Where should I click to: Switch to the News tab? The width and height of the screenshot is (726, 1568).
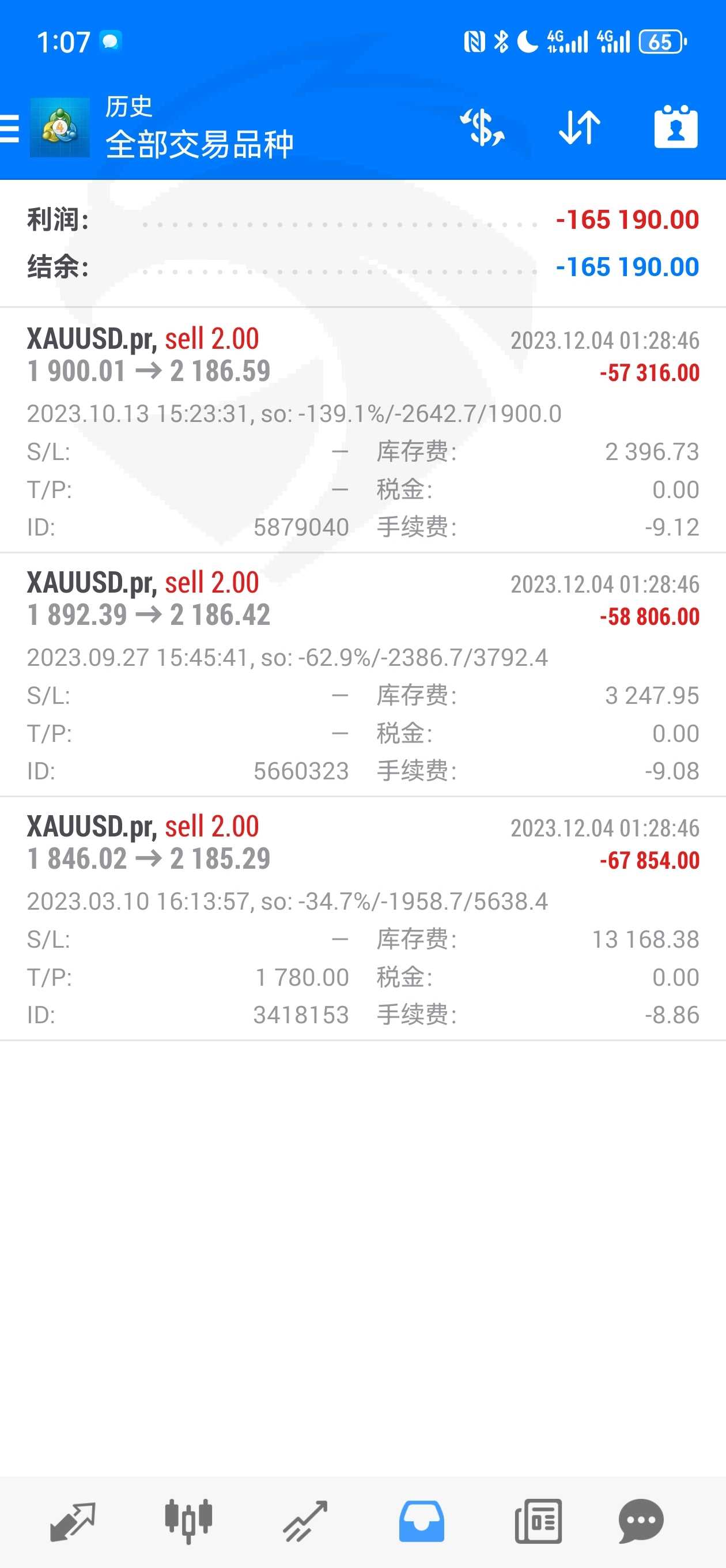(x=538, y=1522)
